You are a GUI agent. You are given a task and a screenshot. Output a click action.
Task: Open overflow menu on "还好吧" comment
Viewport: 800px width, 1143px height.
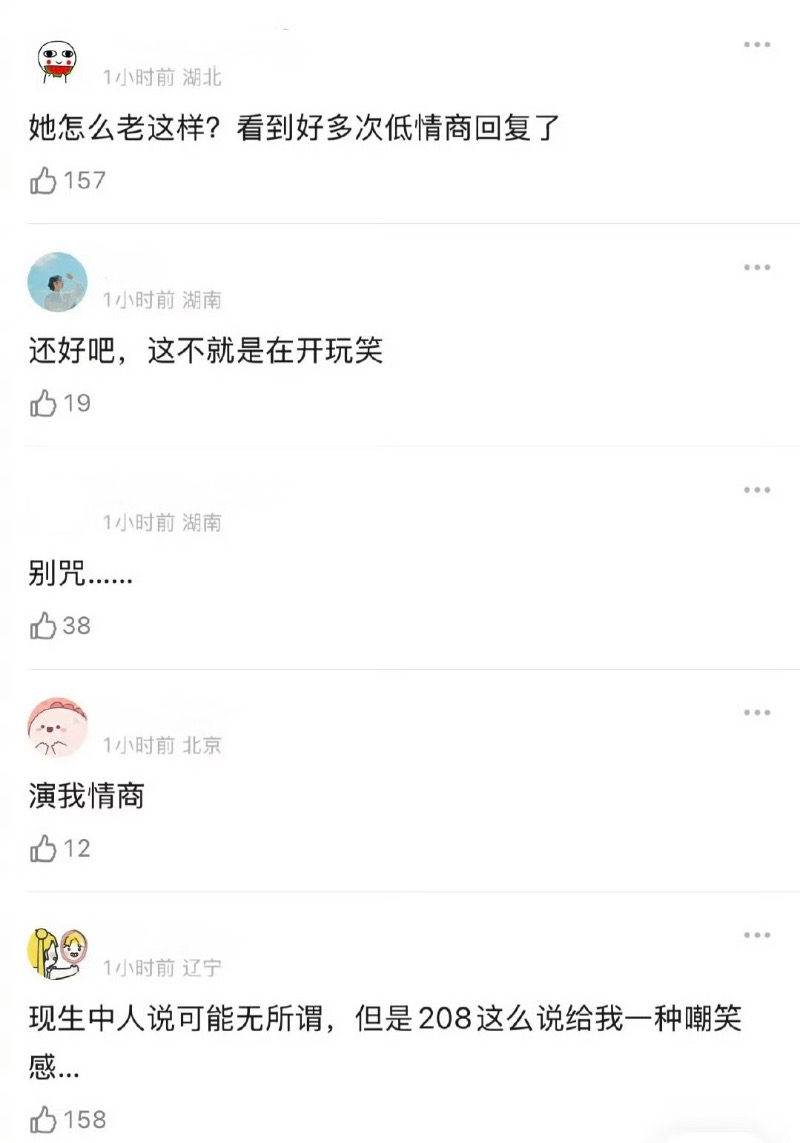coord(757,268)
